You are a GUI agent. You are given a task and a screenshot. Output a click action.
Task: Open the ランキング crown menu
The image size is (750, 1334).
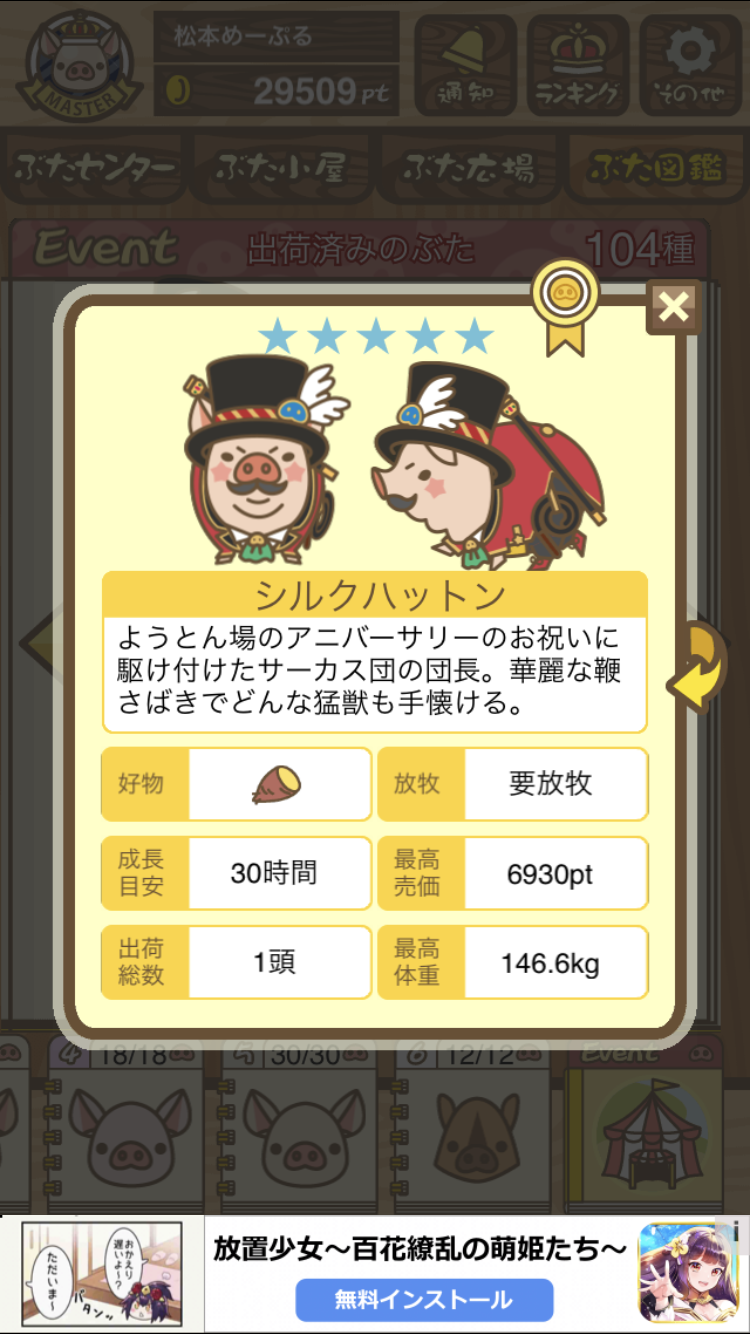[x=578, y=65]
